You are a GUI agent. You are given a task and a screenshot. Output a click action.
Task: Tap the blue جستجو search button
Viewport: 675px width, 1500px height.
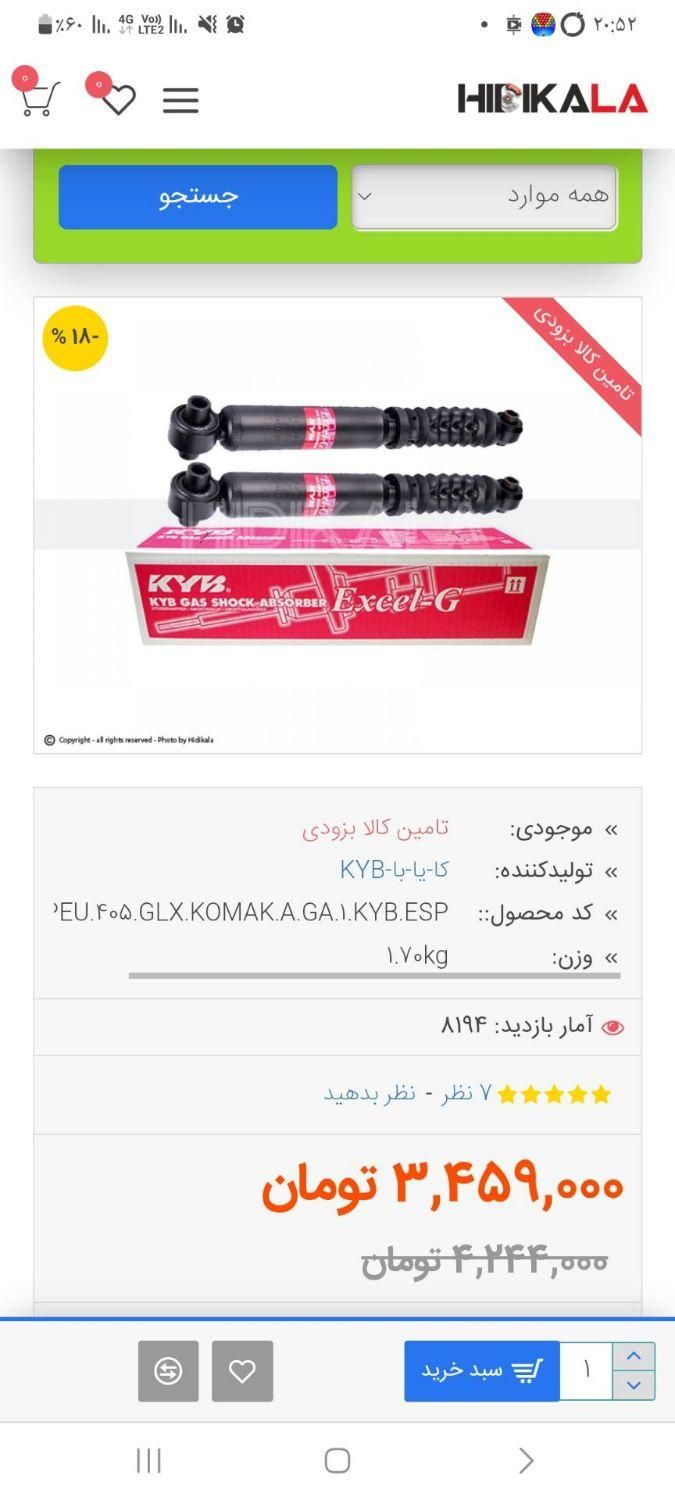(198, 197)
